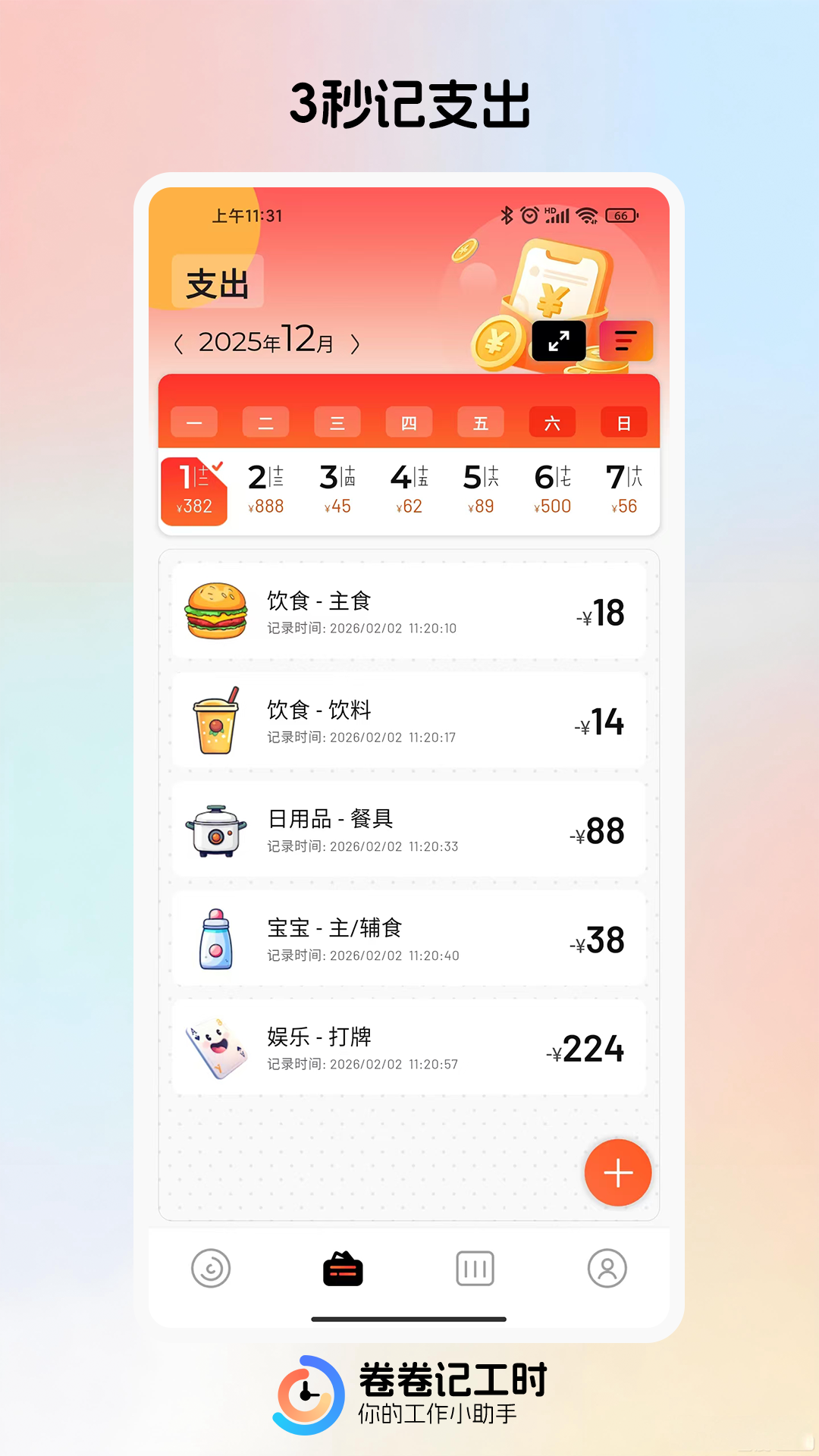Open the sort filter icon beside the expand button
This screenshot has height=1456, width=819.
click(626, 341)
